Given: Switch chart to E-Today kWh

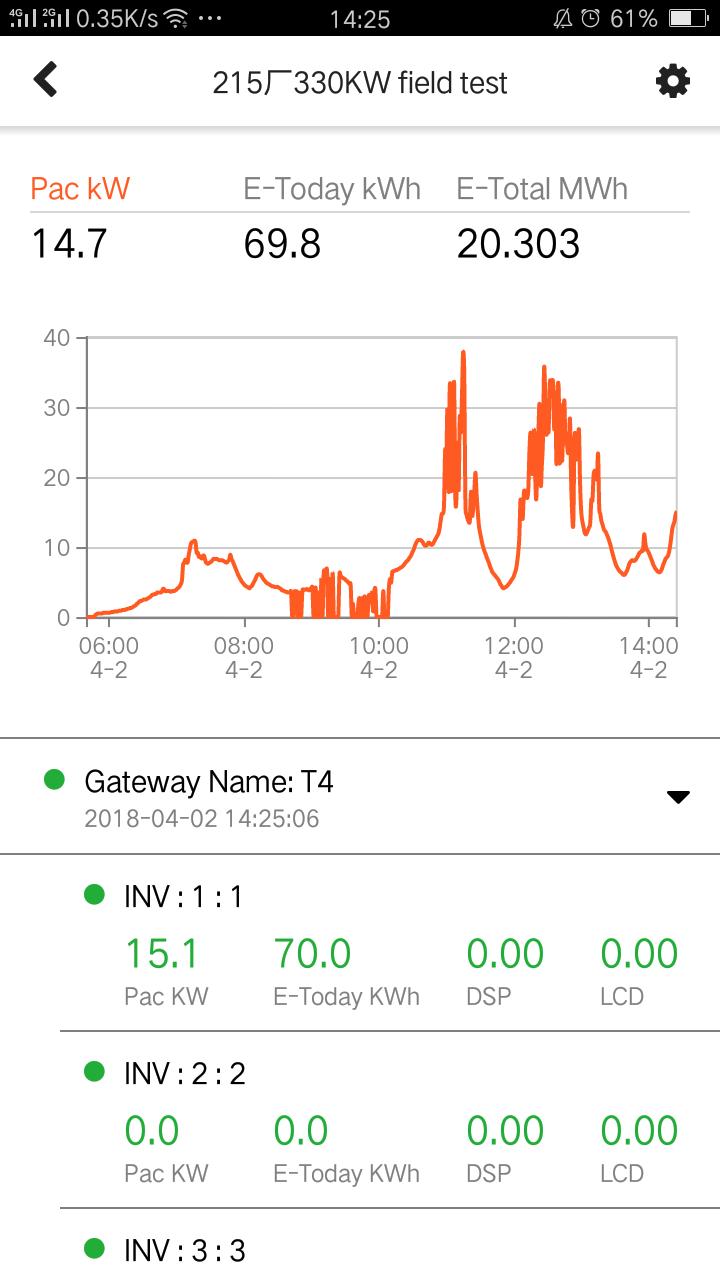Looking at the screenshot, I should click(332, 189).
